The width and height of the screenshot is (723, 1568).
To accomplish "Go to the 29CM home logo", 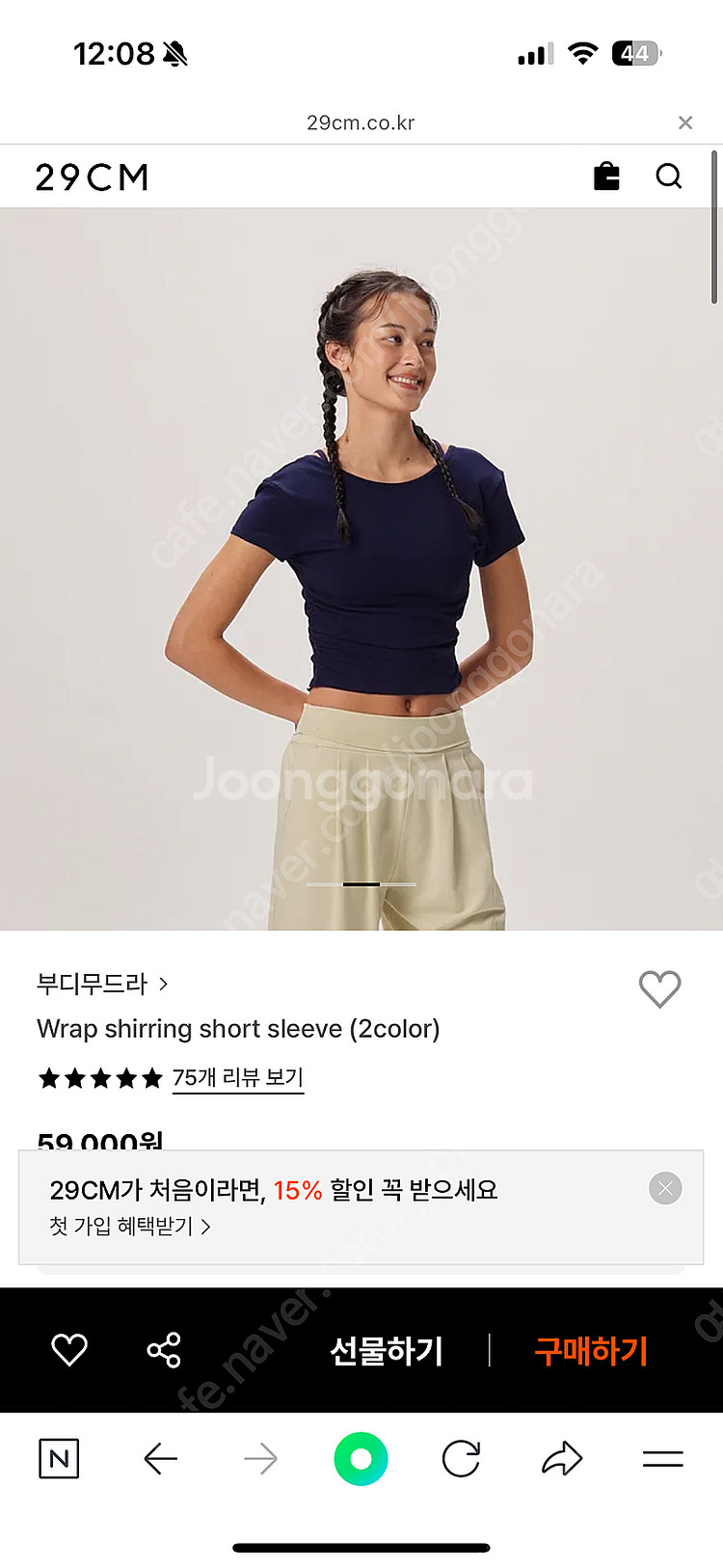I will (x=93, y=177).
